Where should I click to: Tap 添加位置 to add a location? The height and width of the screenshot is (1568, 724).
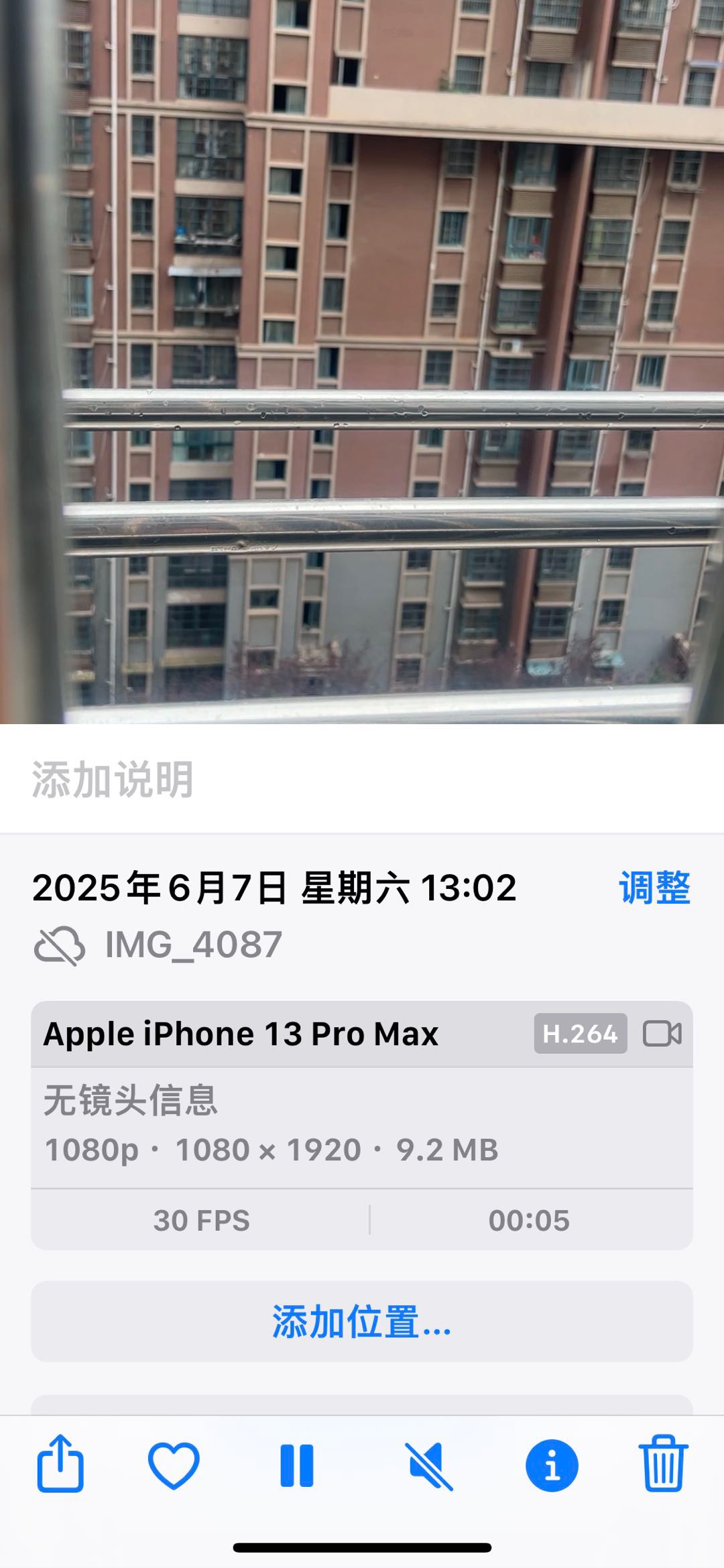pos(362,1321)
